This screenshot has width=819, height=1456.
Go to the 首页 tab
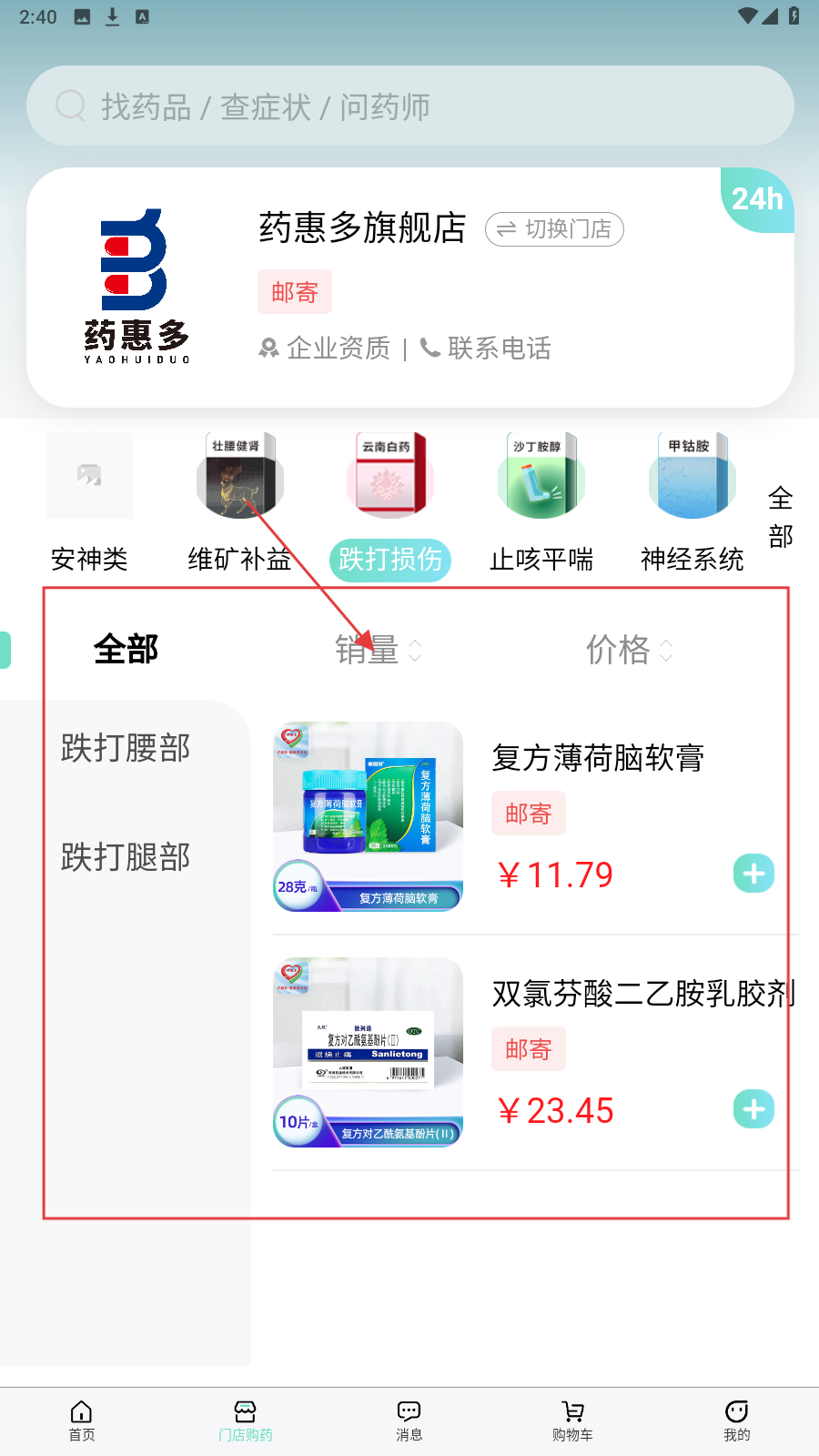pyautogui.click(x=82, y=1421)
